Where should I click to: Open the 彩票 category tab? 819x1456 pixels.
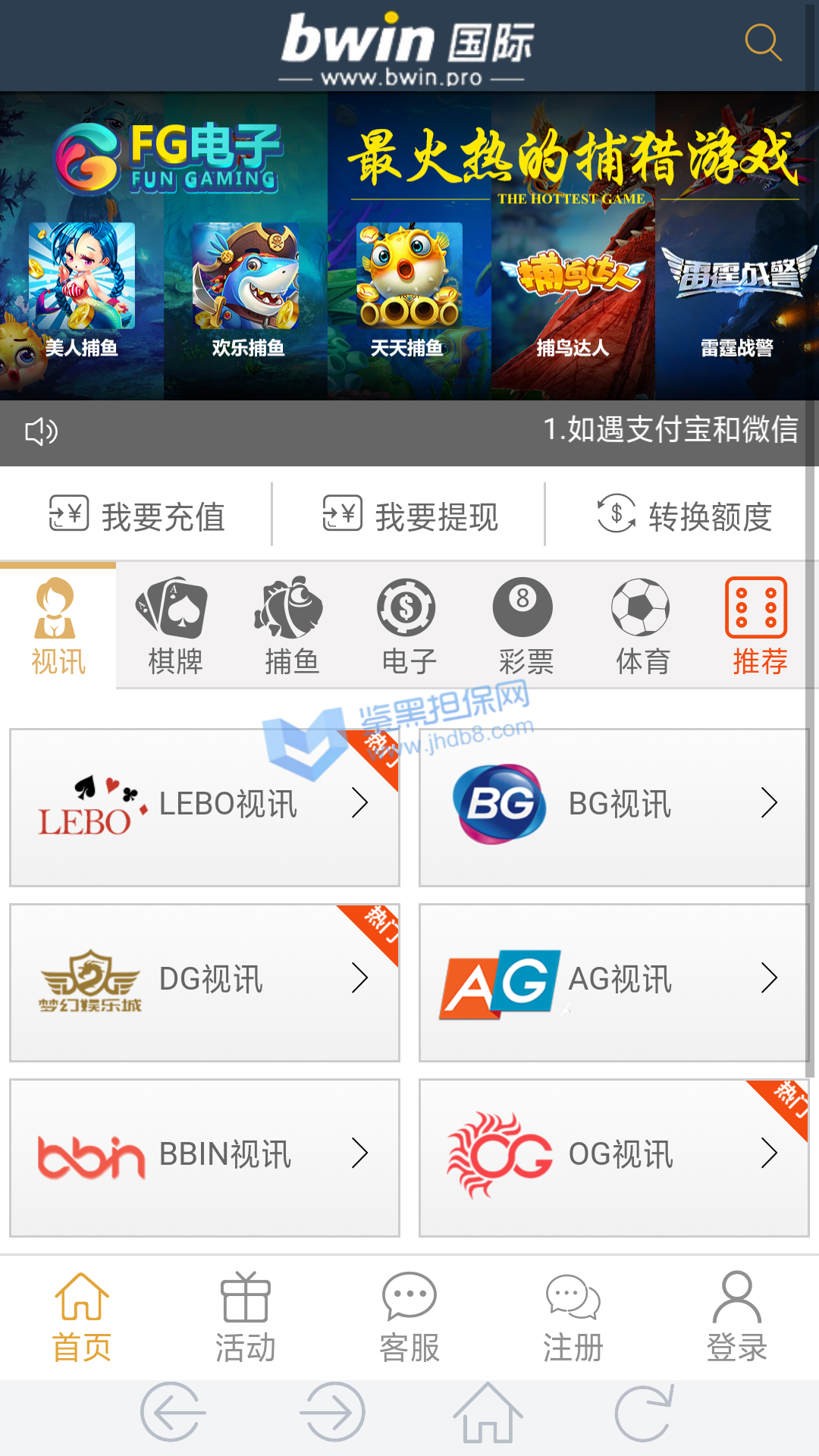[526, 627]
